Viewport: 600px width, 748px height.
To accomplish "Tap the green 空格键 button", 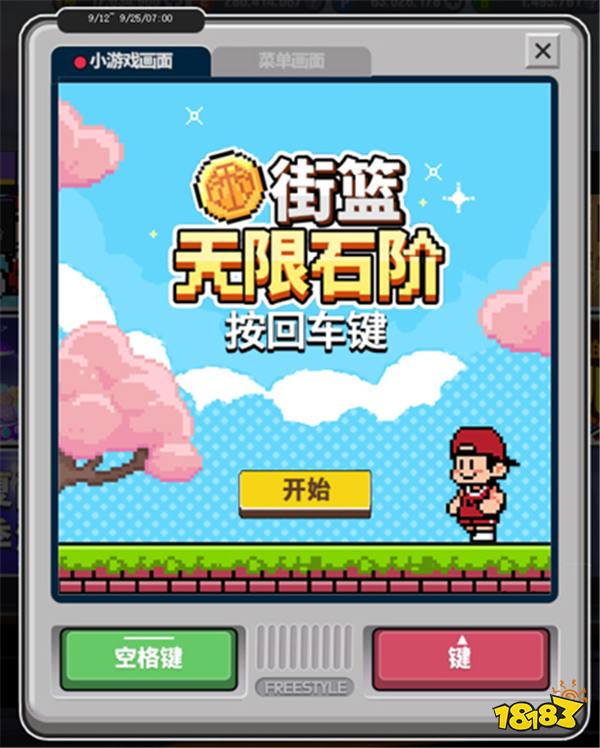I will click(148, 658).
